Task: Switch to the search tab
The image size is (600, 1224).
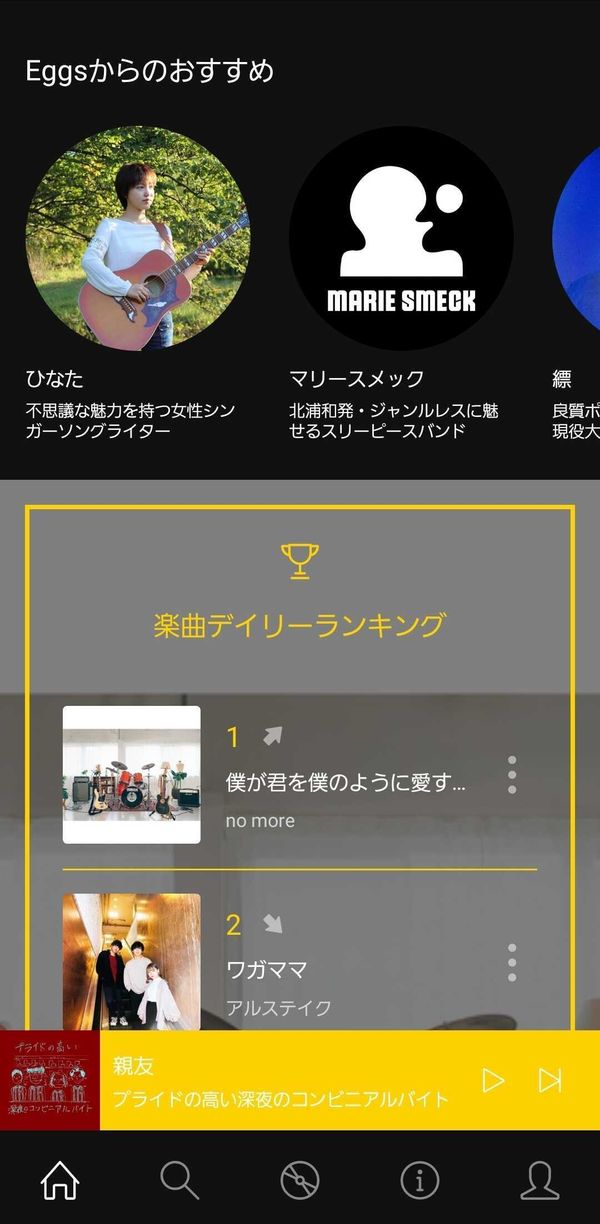Action: pos(180,1181)
